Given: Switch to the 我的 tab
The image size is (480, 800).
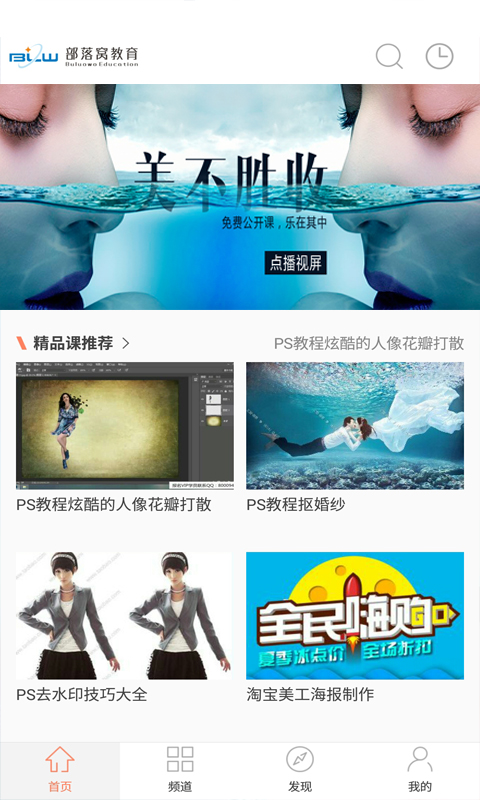Looking at the screenshot, I should (420, 770).
